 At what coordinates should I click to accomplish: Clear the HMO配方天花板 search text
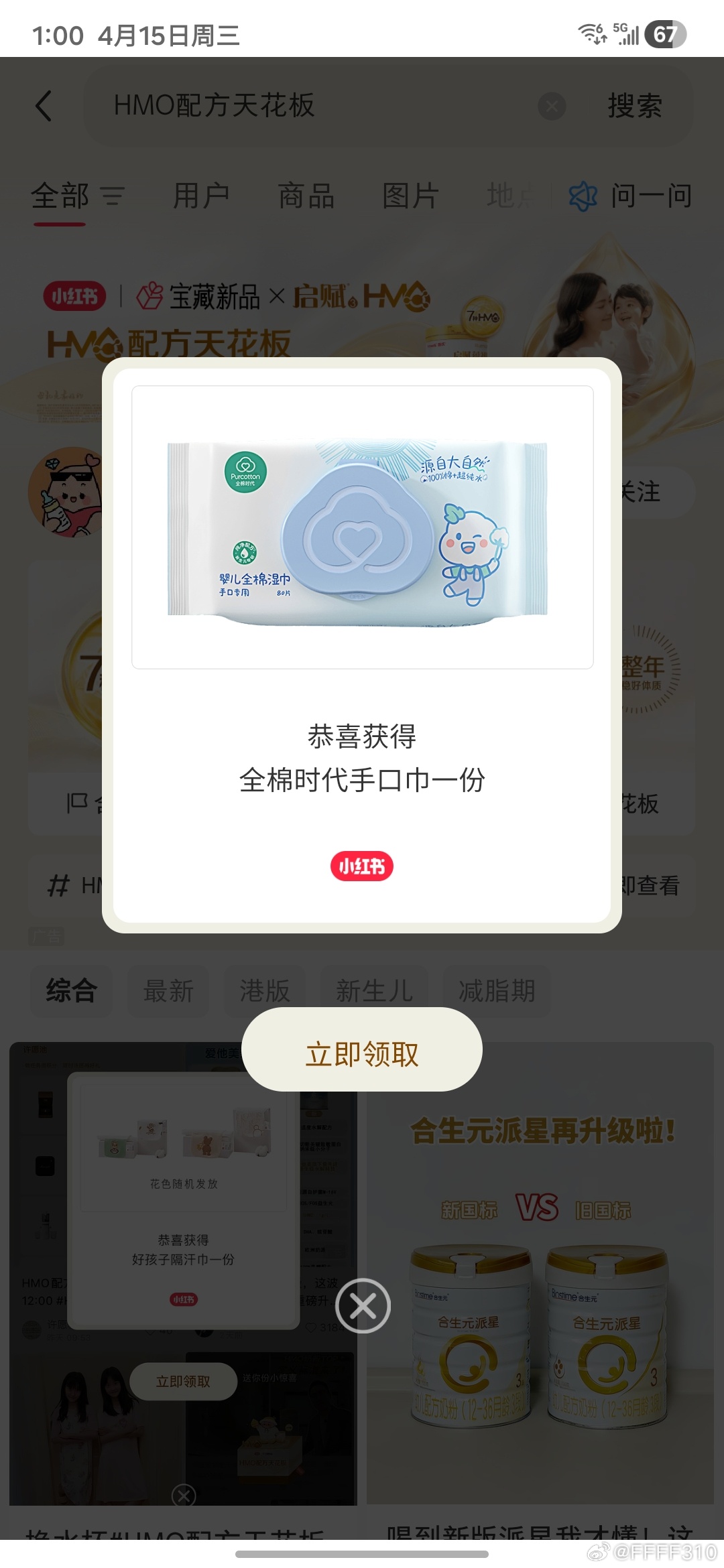552,106
